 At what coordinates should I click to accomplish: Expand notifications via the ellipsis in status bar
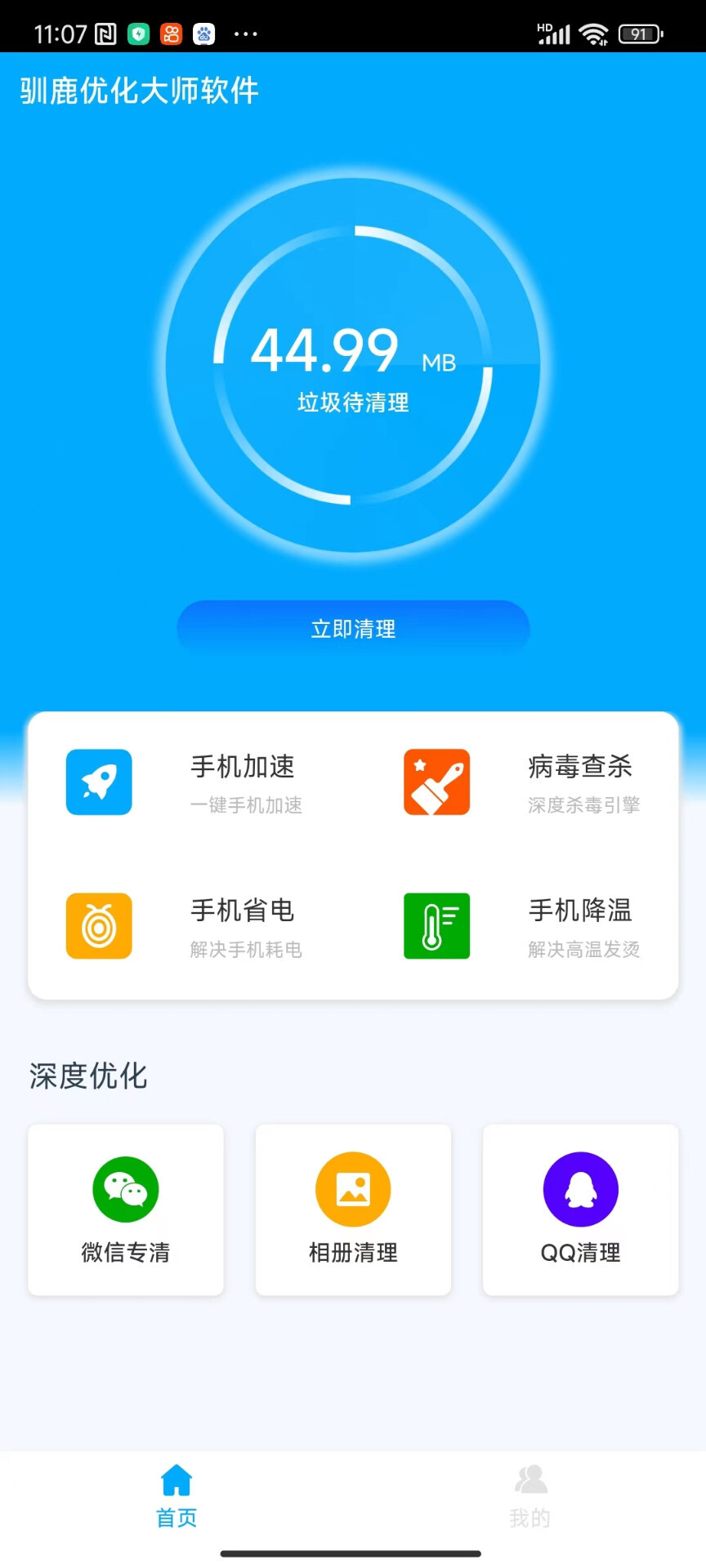pos(244,33)
